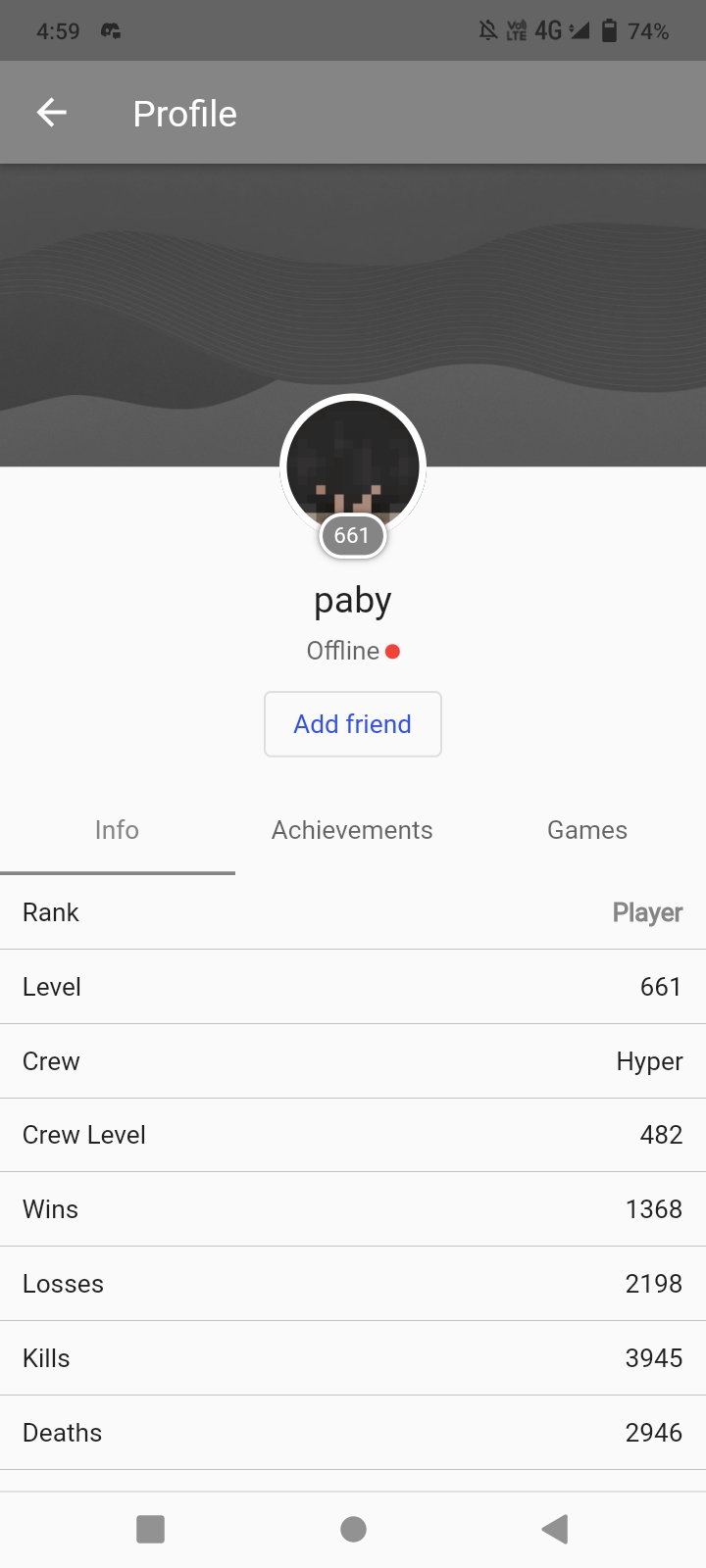Go back using the app bar arrow
Viewport: 706px width, 1568px height.
[x=52, y=113]
